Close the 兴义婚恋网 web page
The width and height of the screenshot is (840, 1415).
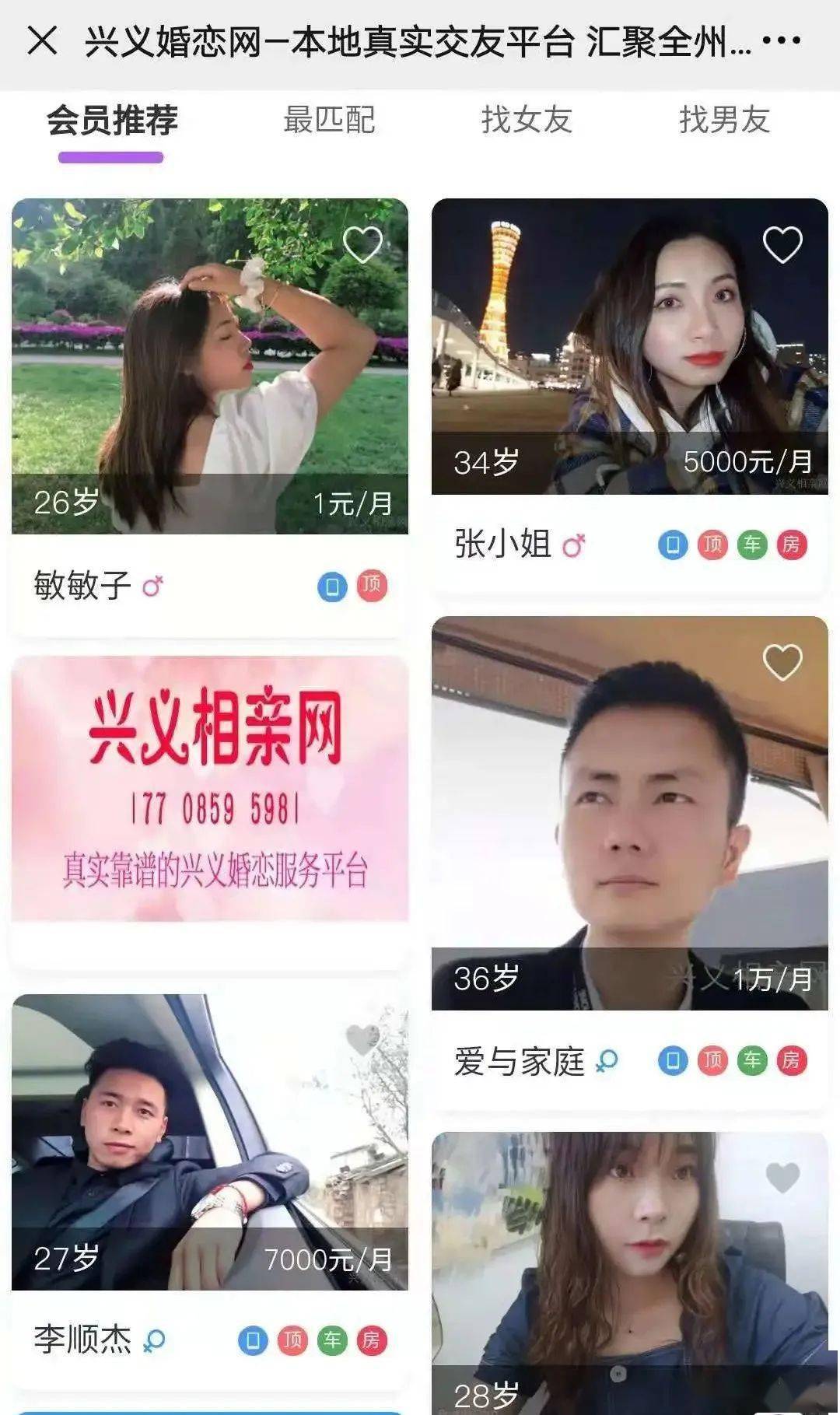tap(42, 40)
